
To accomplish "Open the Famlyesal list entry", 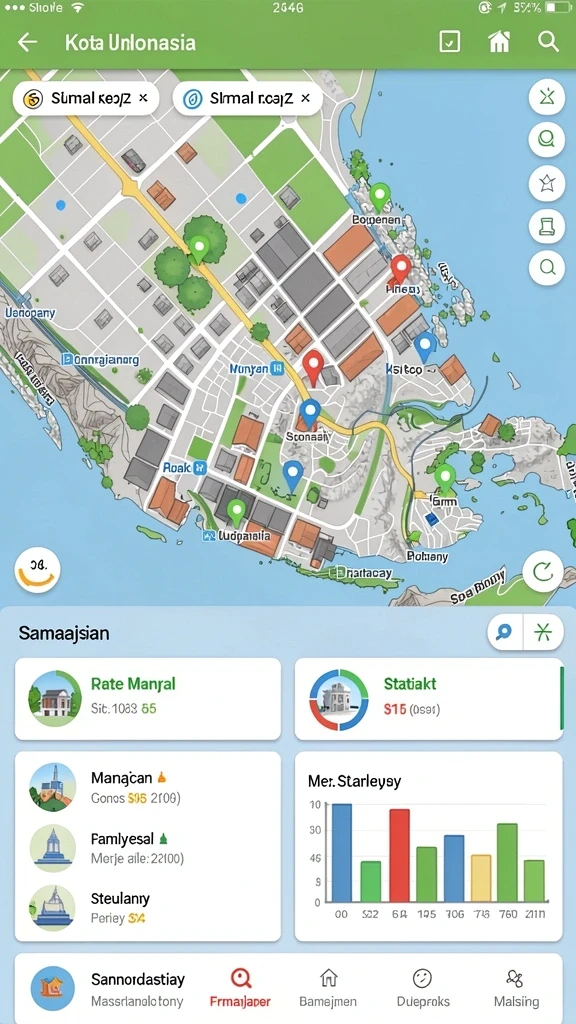I will [148, 848].
